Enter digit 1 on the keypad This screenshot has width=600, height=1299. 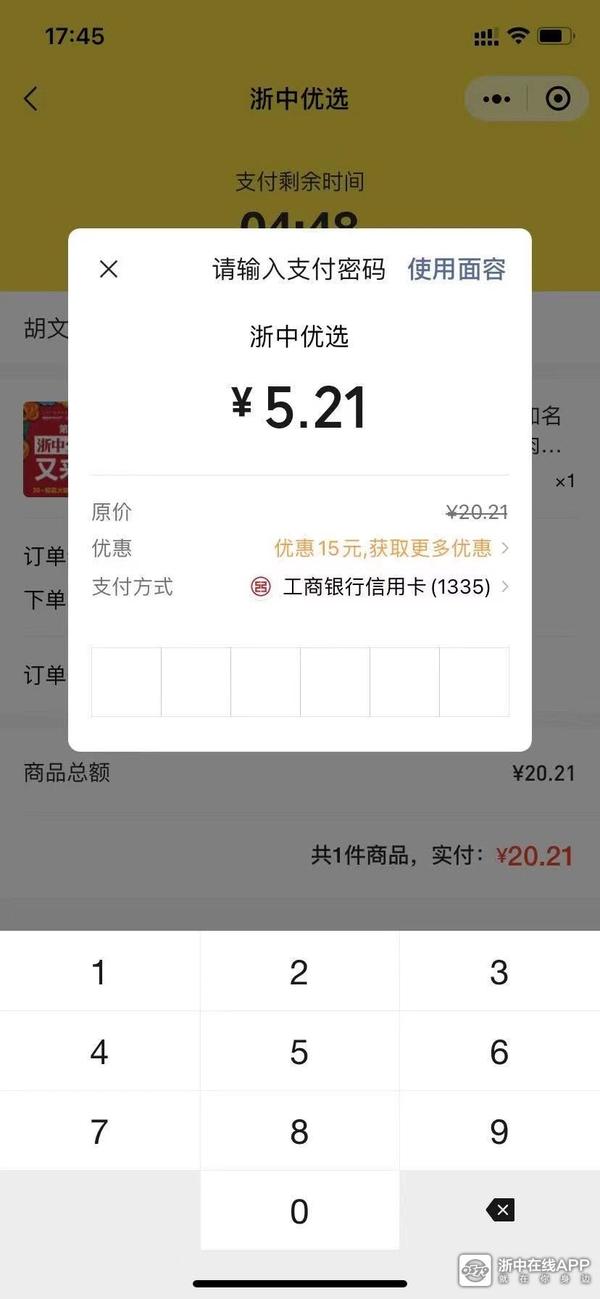click(99, 972)
